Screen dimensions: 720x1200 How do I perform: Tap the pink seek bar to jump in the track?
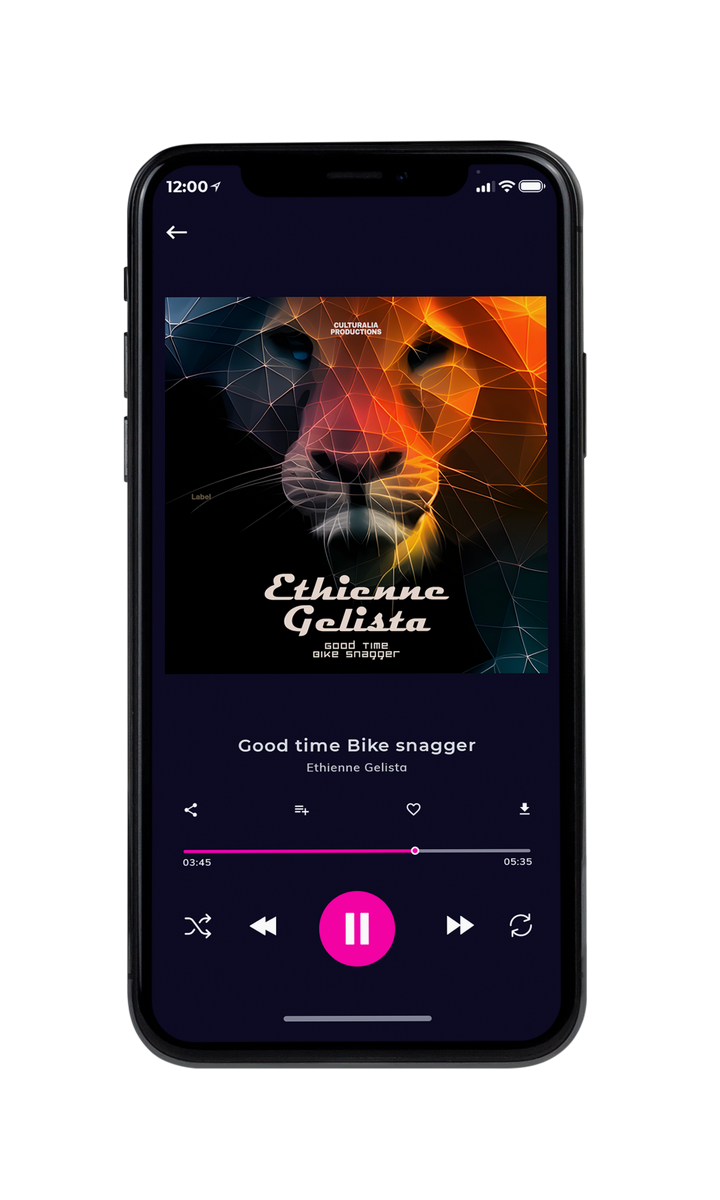[357, 851]
